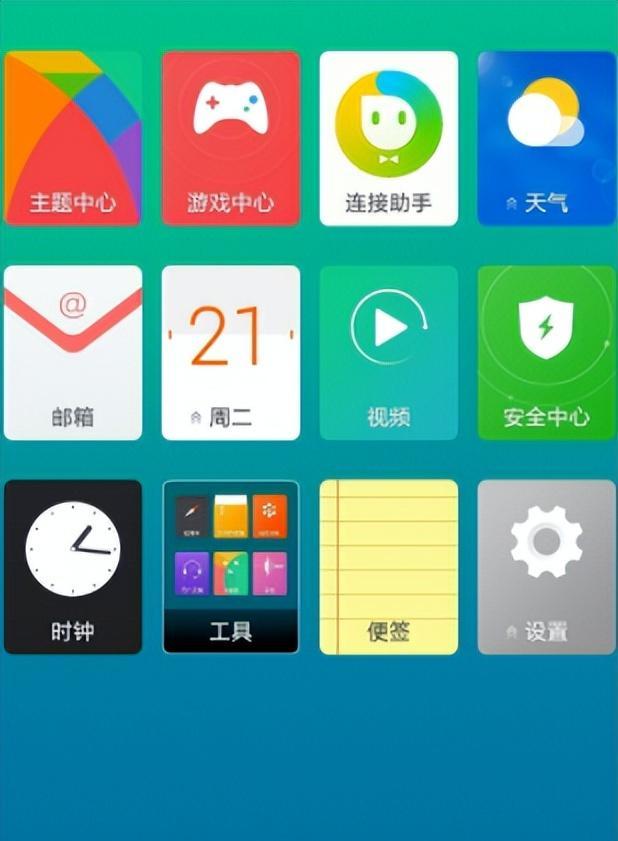This screenshot has width=618, height=841.
Task: Expand the 工具 tools folder
Action: click(x=230, y=566)
